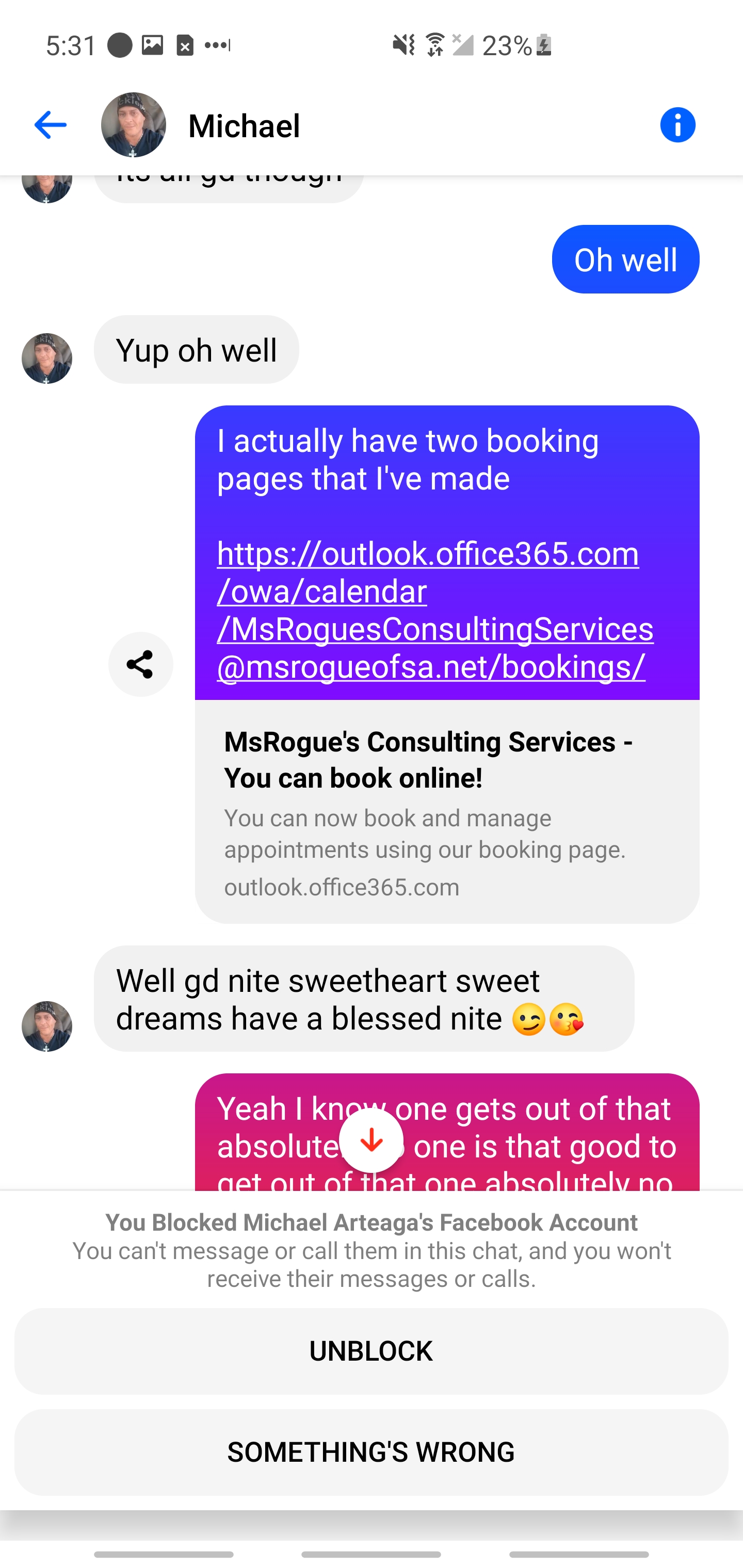
Task: Tap the Something's Wrong button
Action: pos(371,1452)
